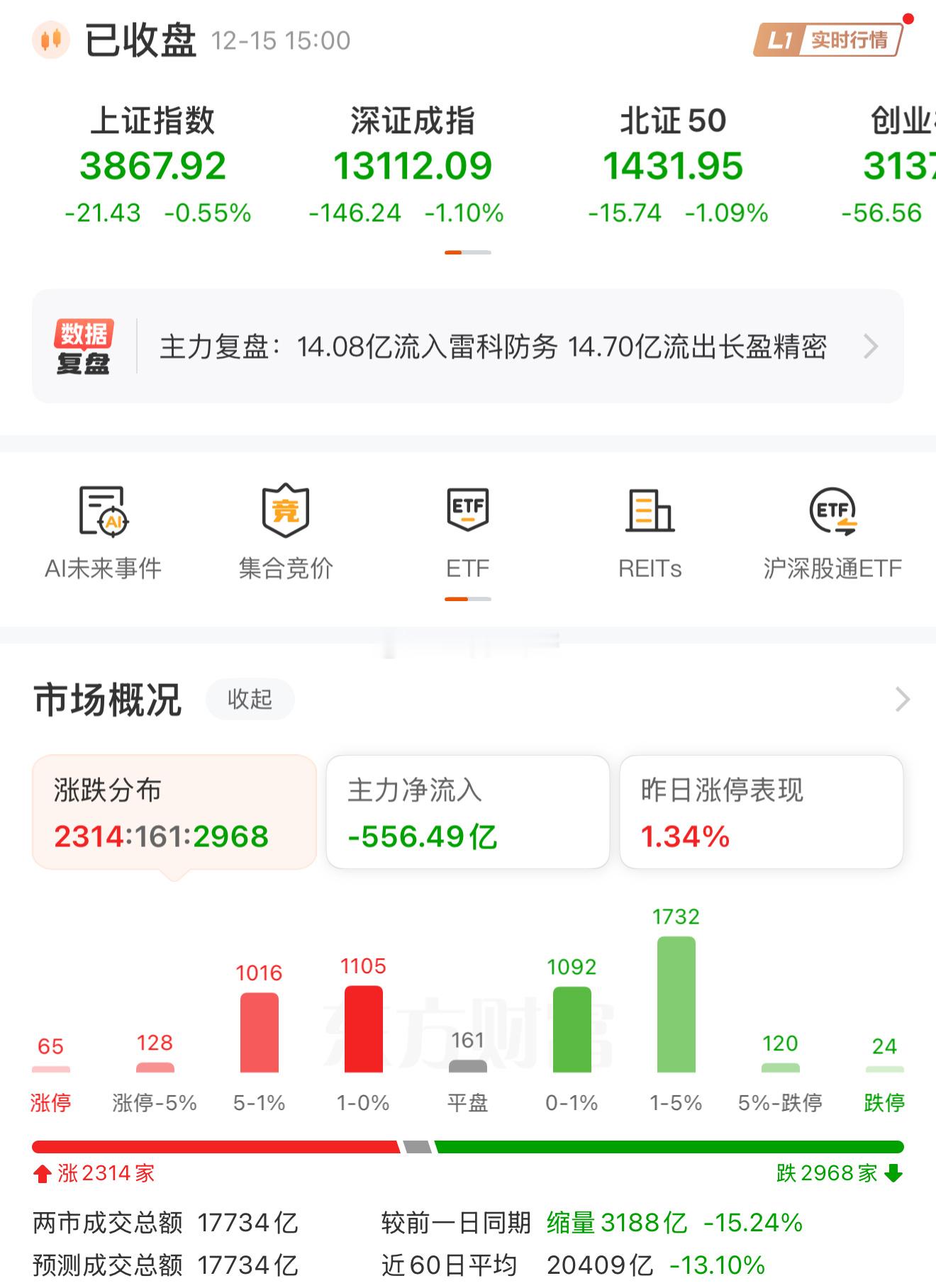Tap the REITs icon
This screenshot has height=1288, width=936.
pos(651,532)
